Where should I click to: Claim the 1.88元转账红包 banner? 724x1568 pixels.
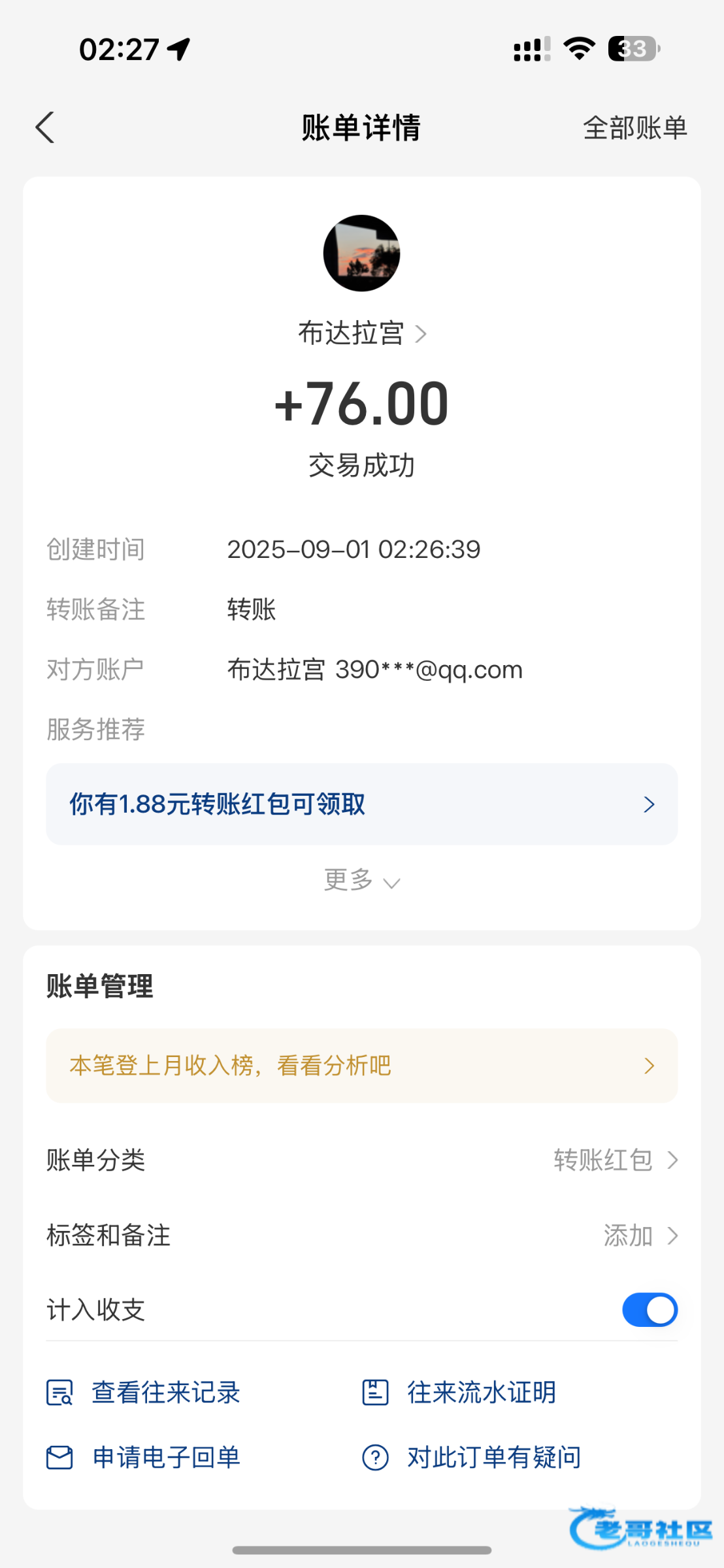tap(361, 804)
